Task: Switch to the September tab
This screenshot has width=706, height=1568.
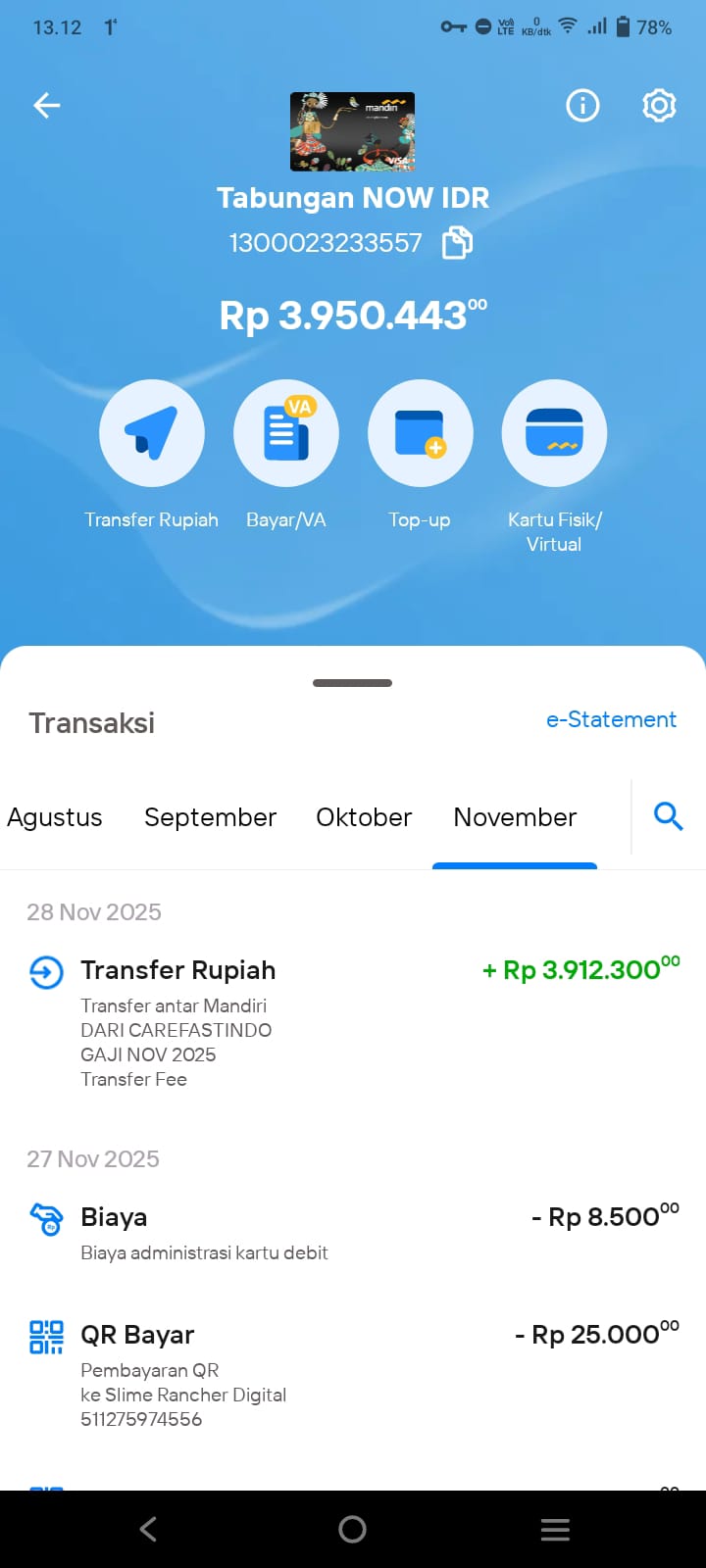Action: (210, 817)
